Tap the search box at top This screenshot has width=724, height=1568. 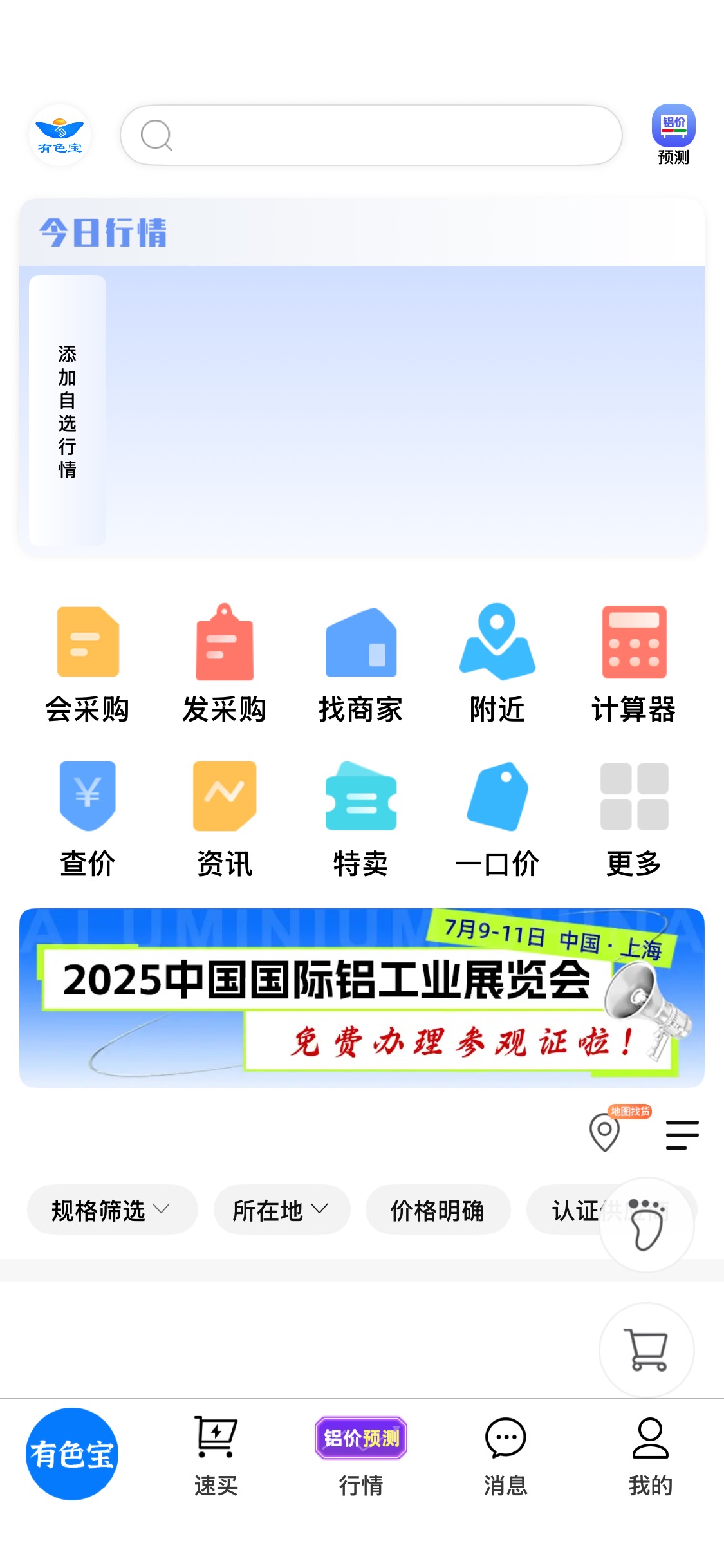[x=371, y=135]
